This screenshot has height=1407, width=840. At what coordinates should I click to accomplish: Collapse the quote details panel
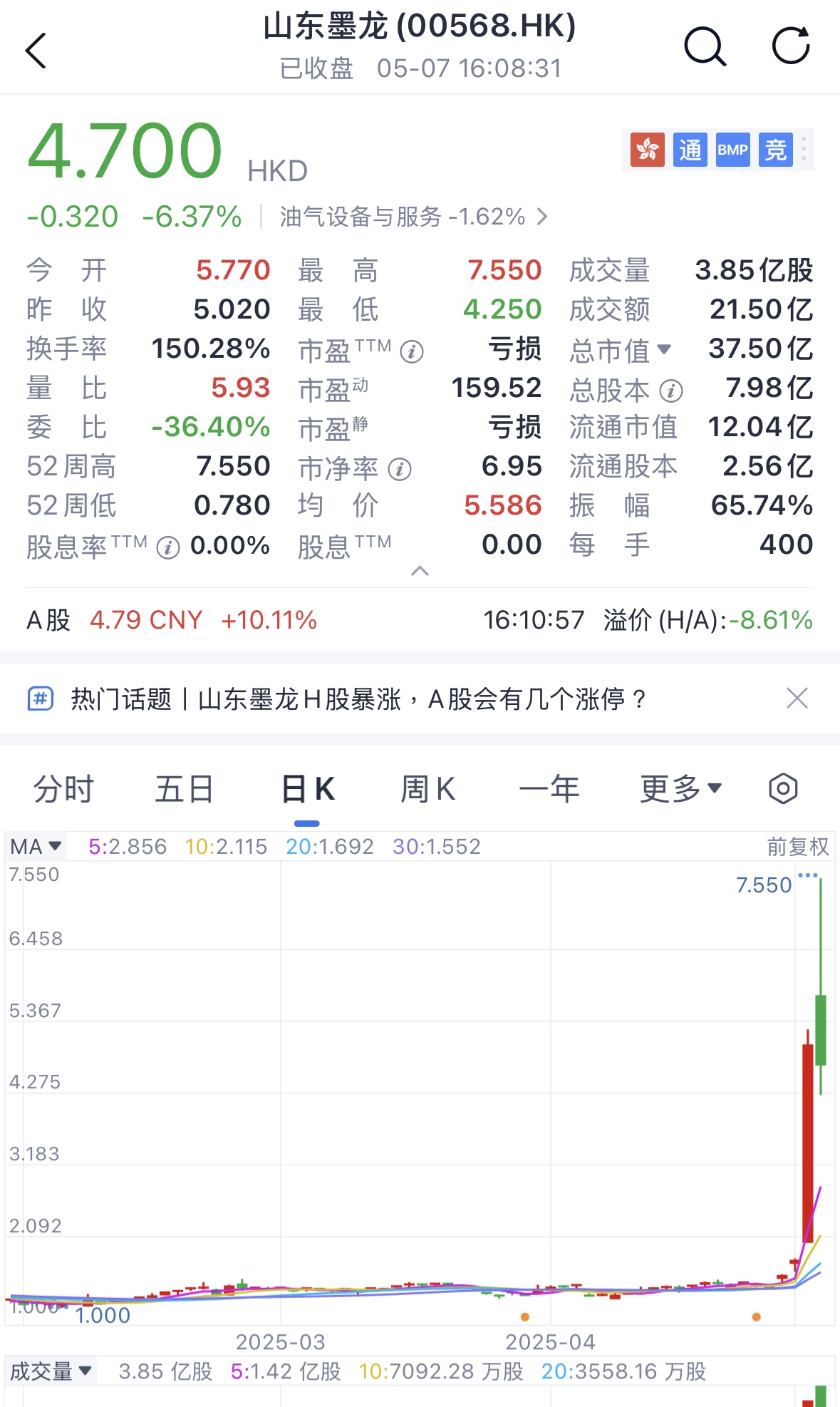(420, 571)
